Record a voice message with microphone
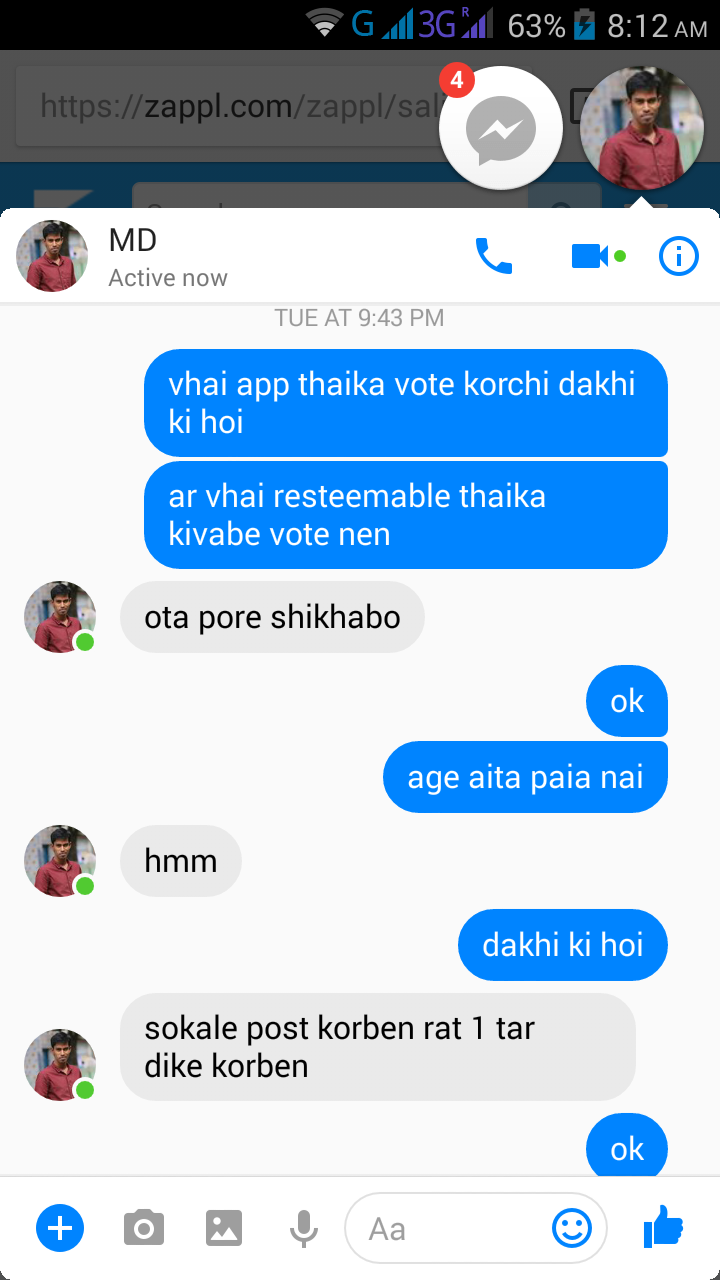The height and width of the screenshot is (1280, 720). (303, 1228)
